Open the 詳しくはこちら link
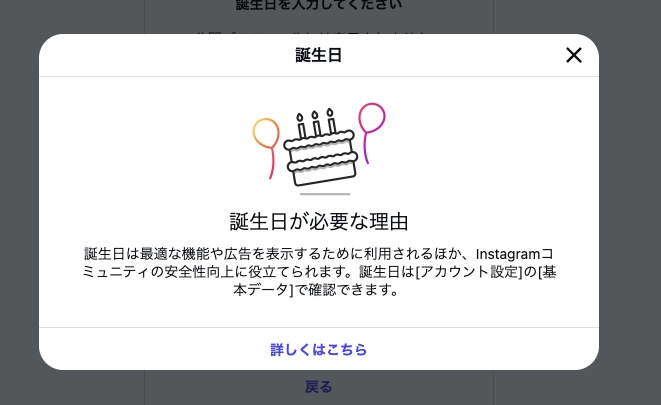The height and width of the screenshot is (405, 661). pyautogui.click(x=319, y=350)
